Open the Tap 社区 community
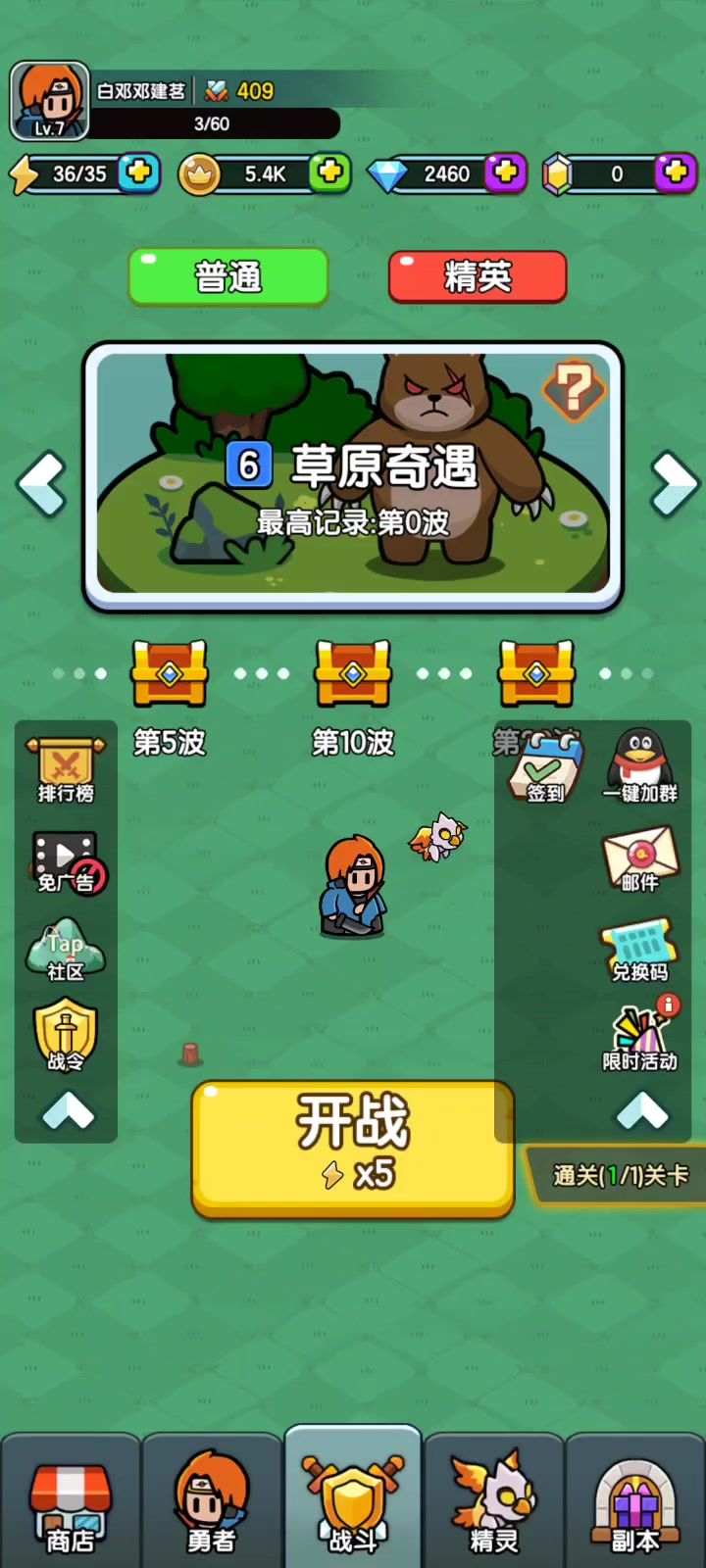The height and width of the screenshot is (1568, 706). [x=66, y=951]
